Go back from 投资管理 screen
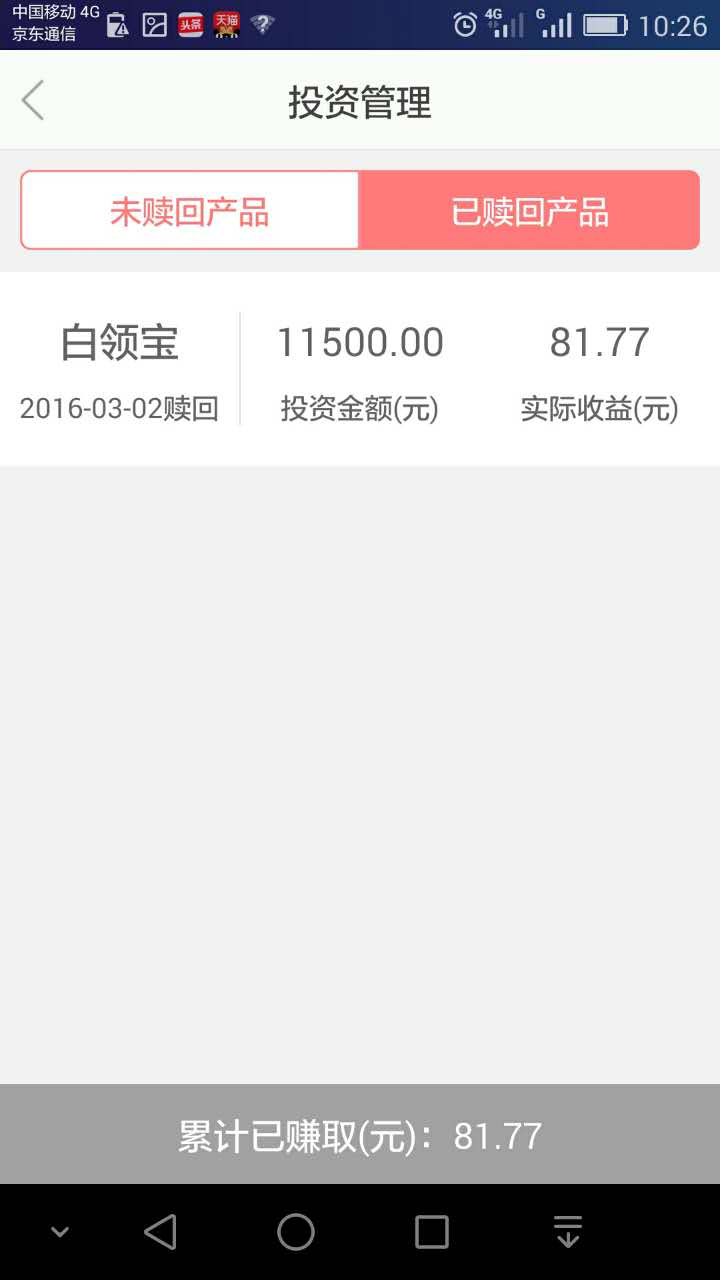Viewport: 720px width, 1280px height. (33, 101)
